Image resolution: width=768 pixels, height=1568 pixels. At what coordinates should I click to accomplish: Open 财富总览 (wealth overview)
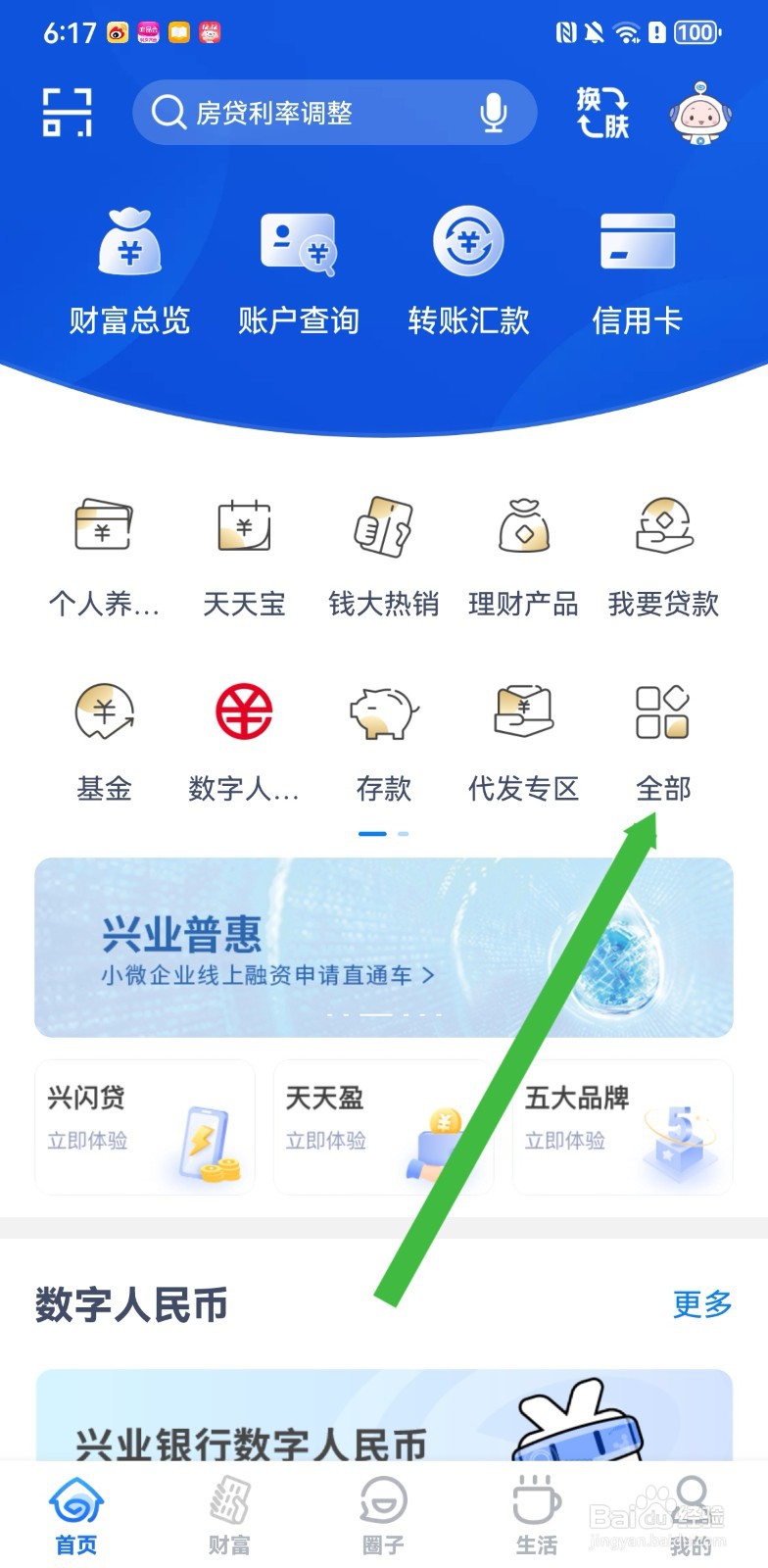coord(130,265)
